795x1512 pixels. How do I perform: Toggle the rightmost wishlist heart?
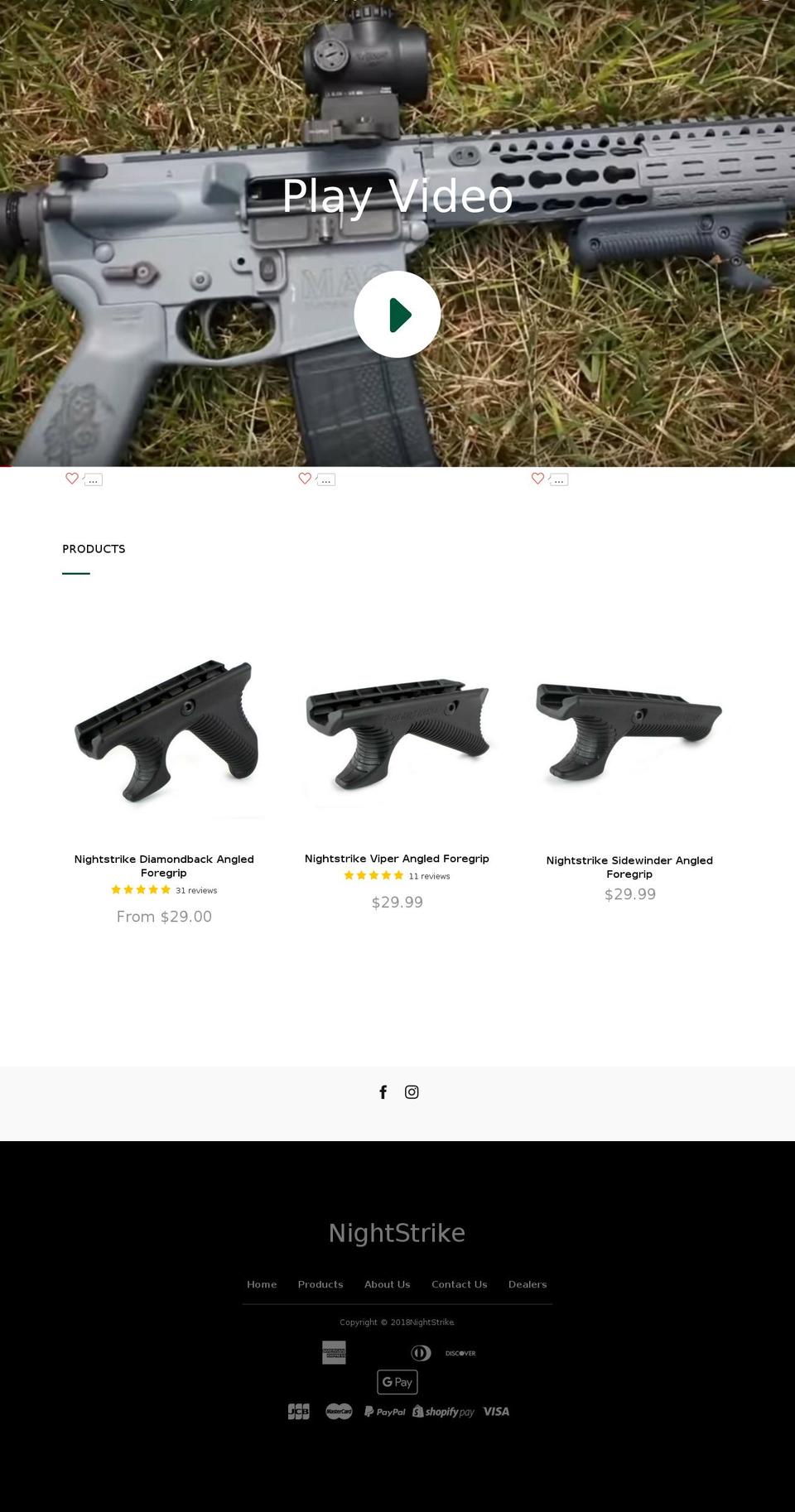coord(537,479)
